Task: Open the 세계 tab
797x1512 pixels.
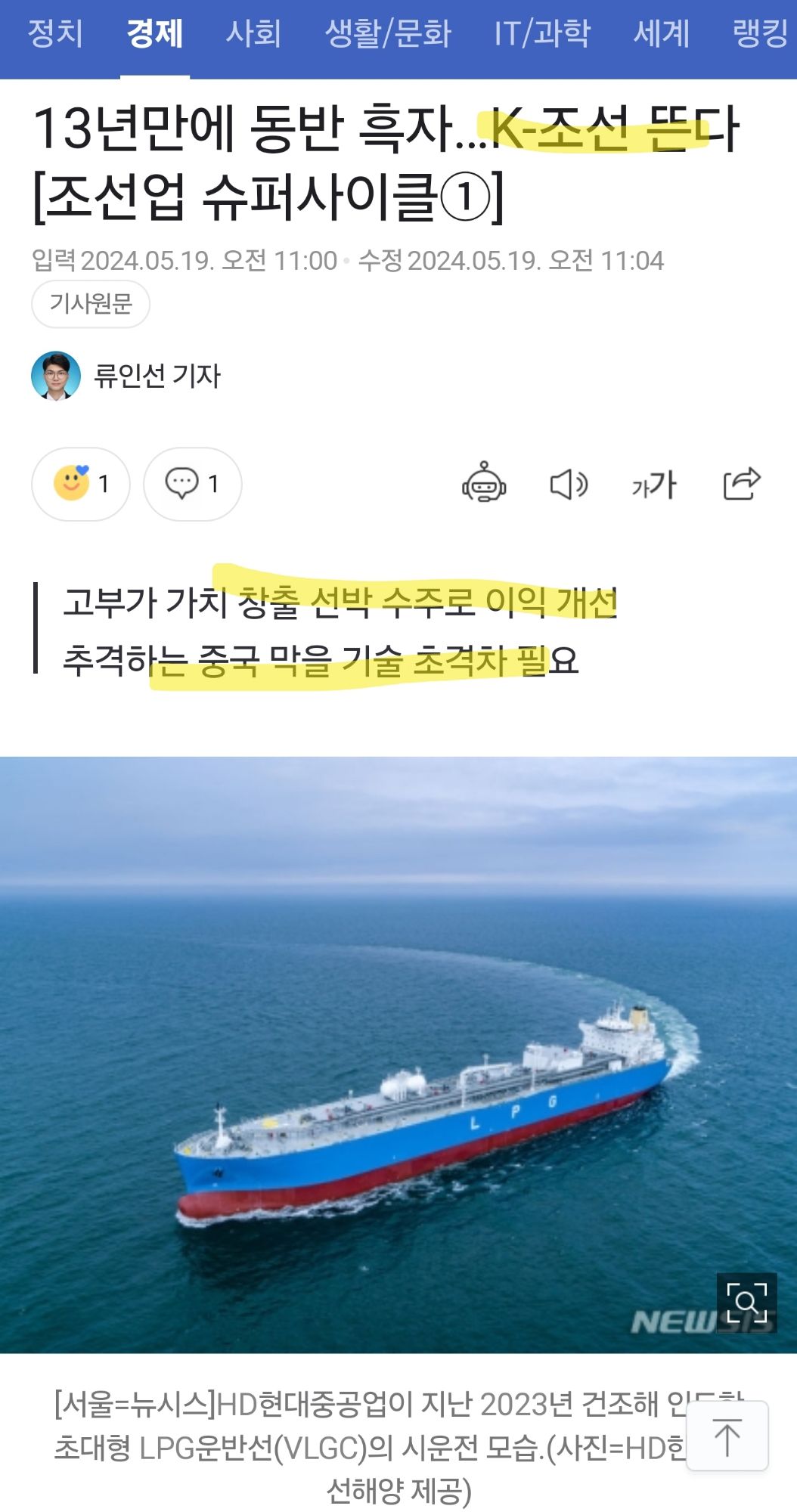Action: pos(662,34)
